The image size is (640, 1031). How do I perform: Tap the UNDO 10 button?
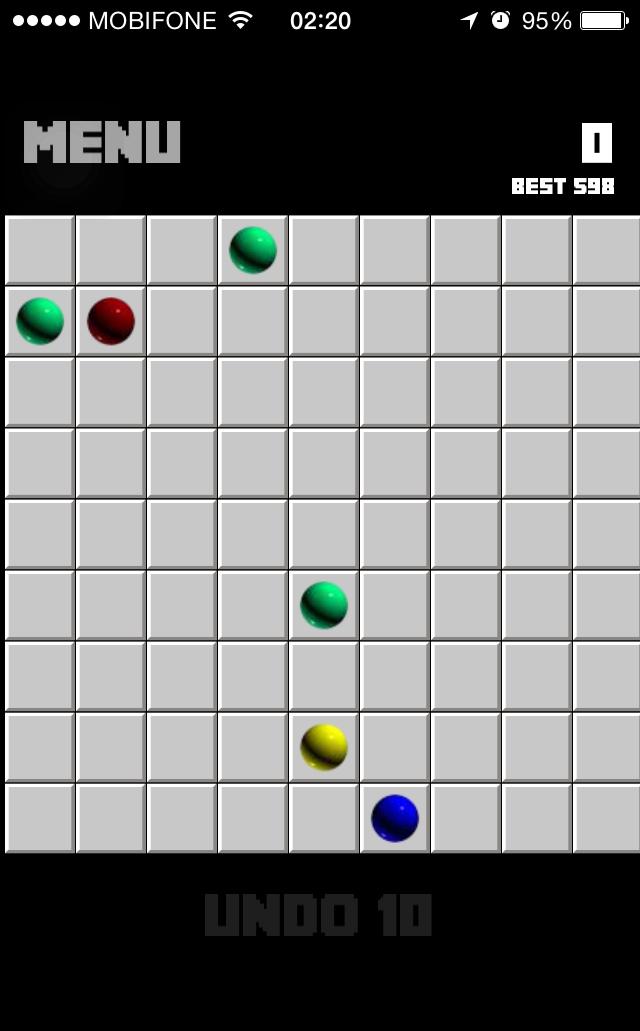point(318,915)
